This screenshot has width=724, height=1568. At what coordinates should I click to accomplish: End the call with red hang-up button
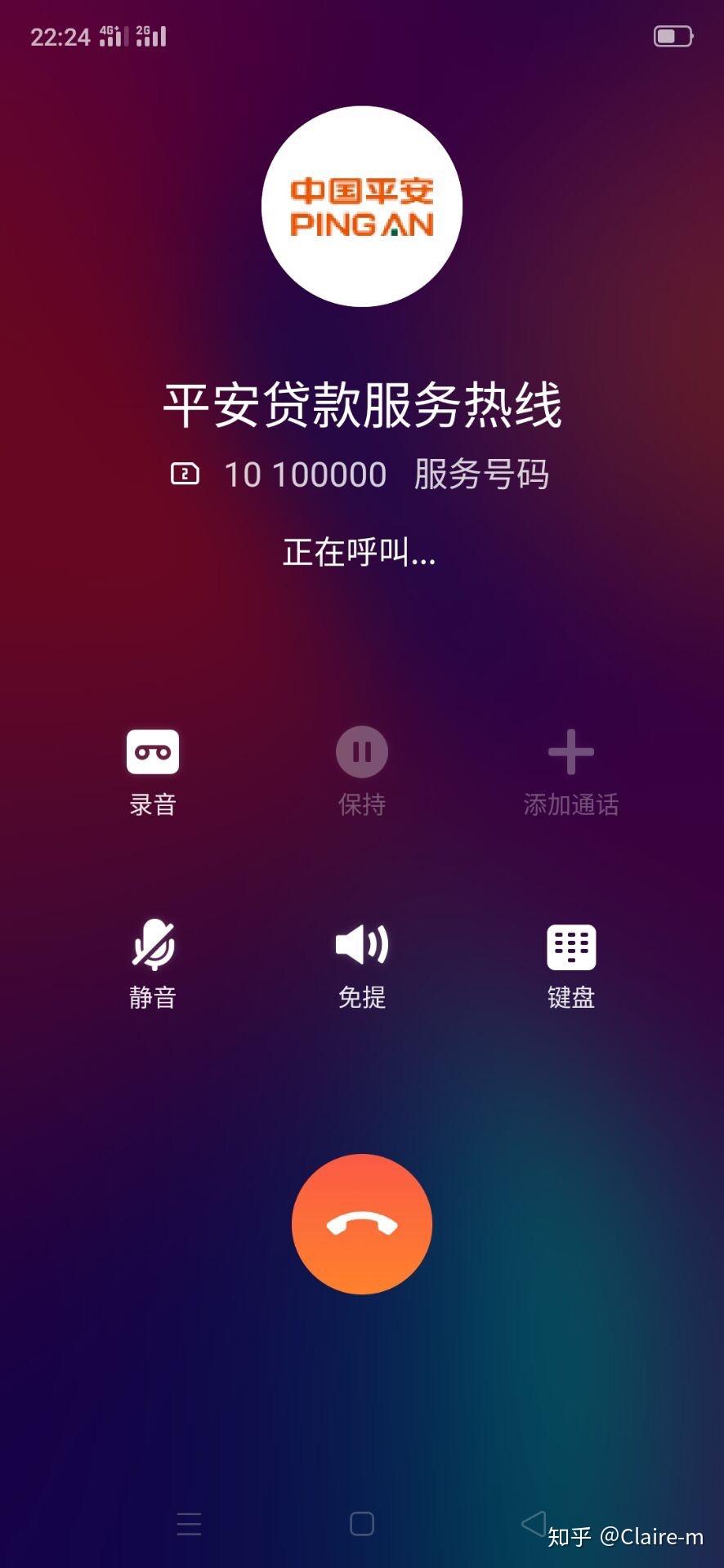pos(362,1223)
